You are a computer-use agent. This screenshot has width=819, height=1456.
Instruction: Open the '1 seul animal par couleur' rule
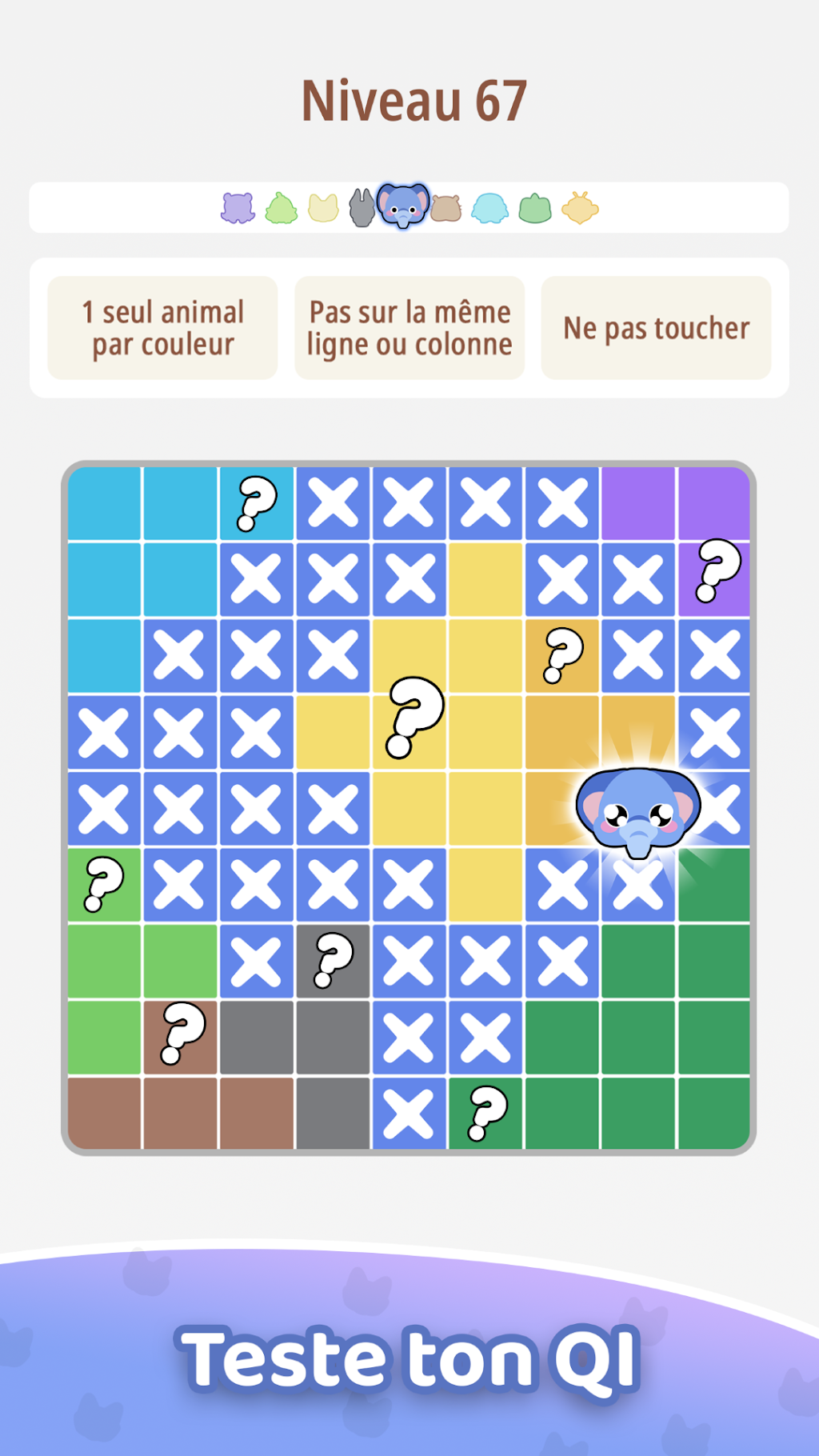(162, 328)
